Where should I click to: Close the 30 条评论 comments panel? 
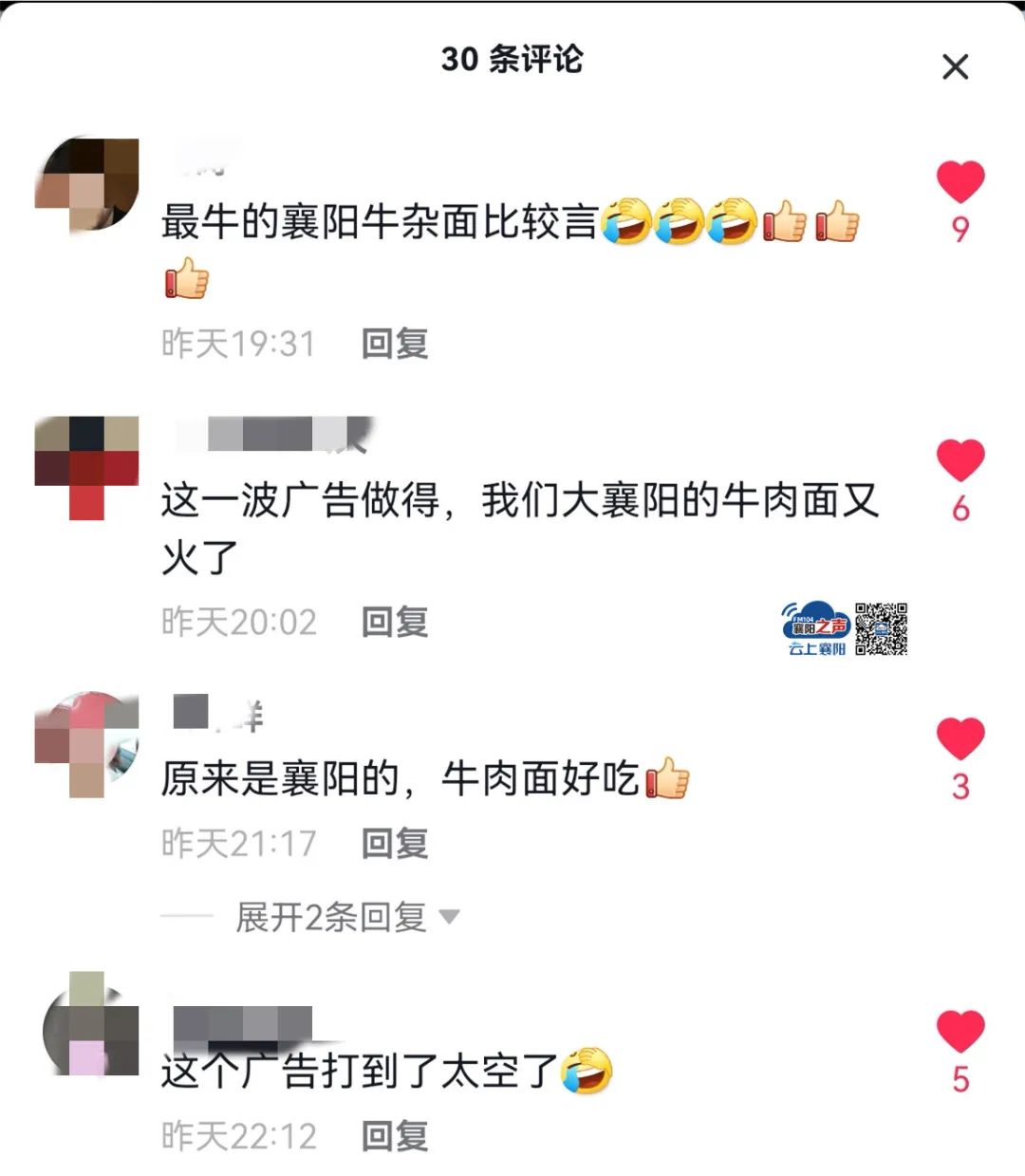955,67
